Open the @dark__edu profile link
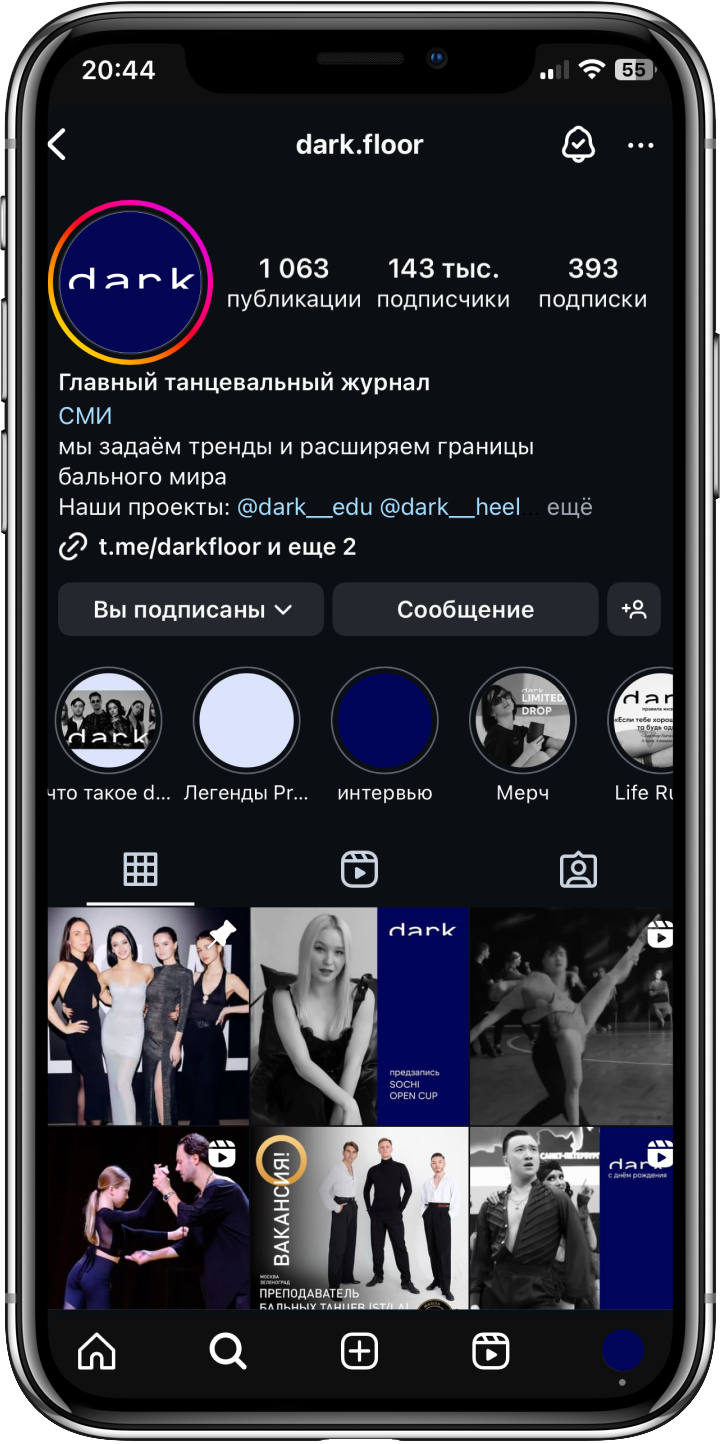This screenshot has height=1444, width=720. pyautogui.click(x=305, y=507)
